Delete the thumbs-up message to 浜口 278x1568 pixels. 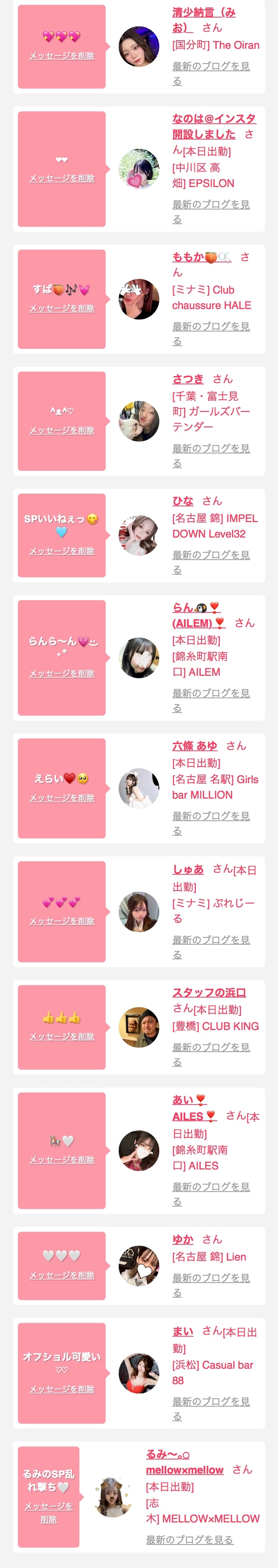(61, 1037)
